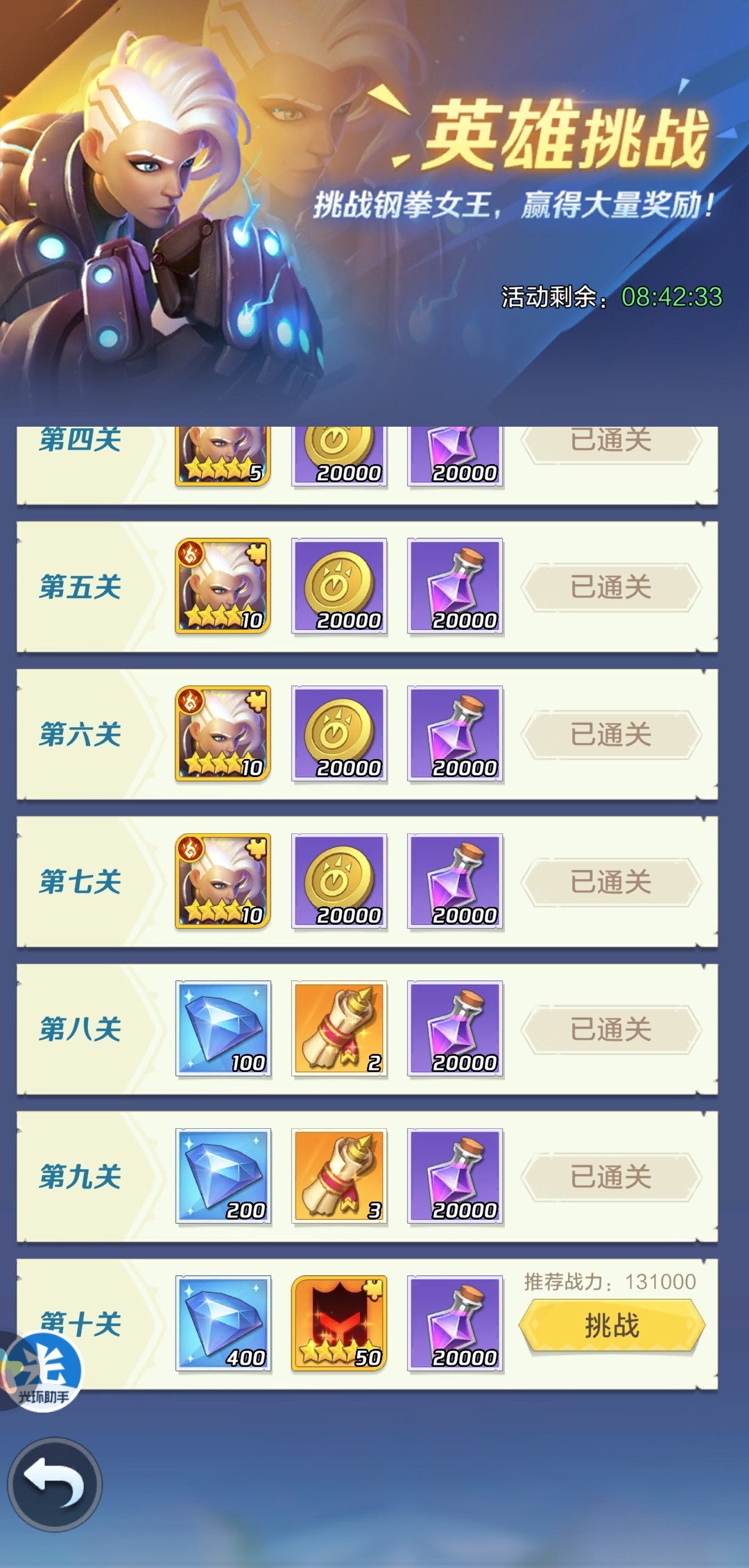View the 100 diamonds reward in 第八关

coord(223,1029)
